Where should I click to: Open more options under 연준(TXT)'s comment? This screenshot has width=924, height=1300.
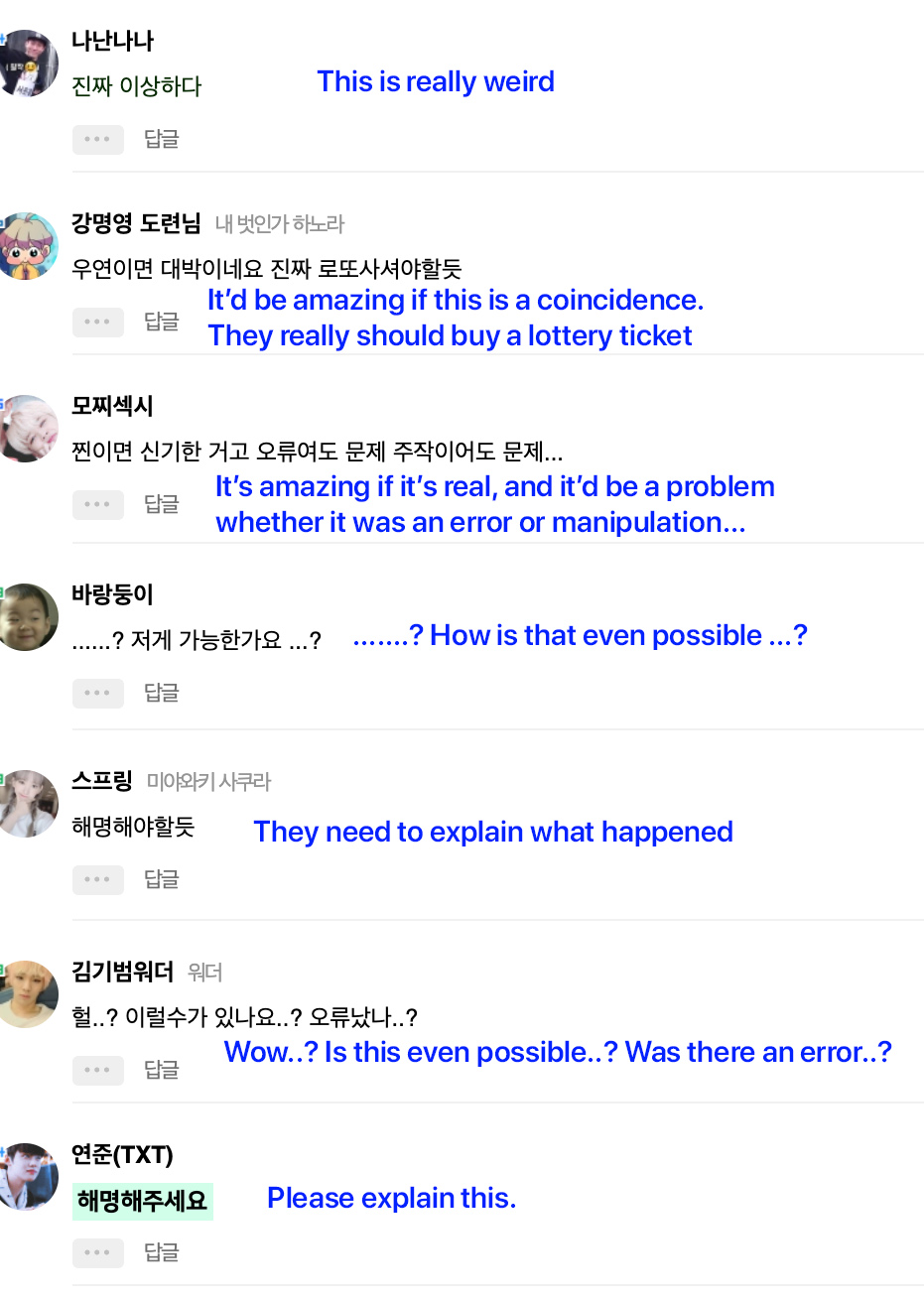(x=97, y=1252)
